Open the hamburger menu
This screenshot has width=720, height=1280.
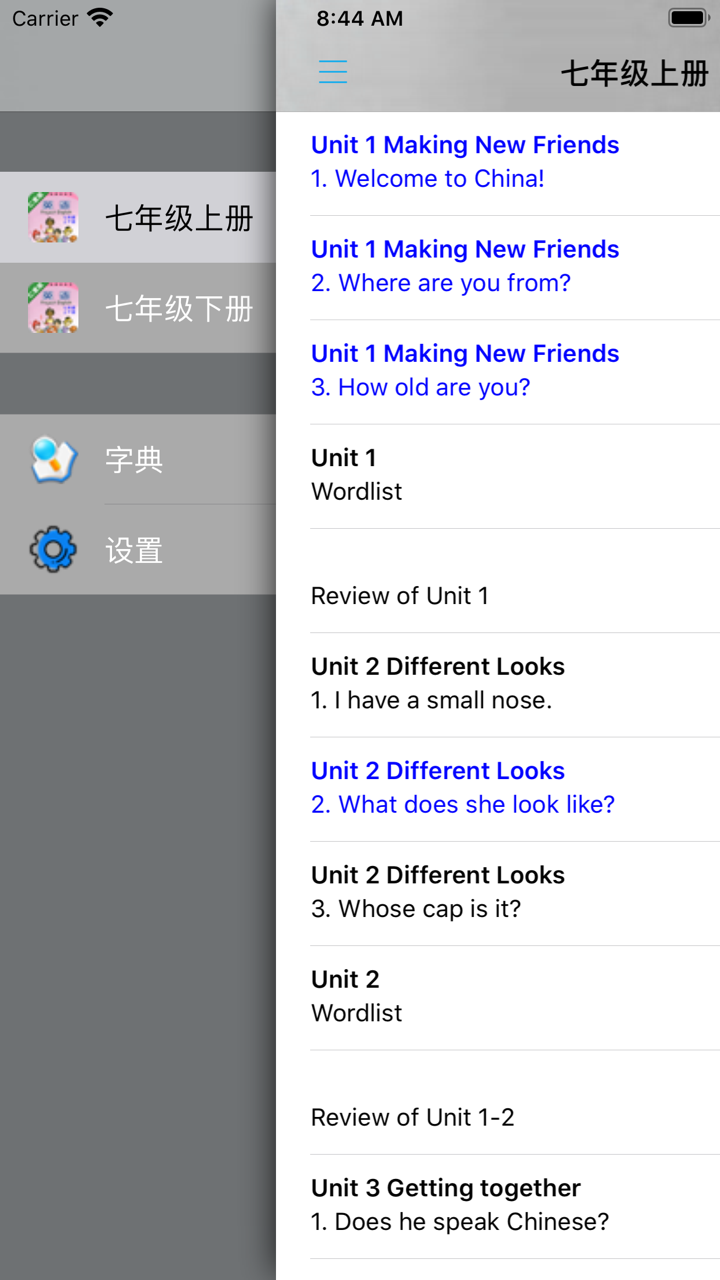tap(332, 72)
